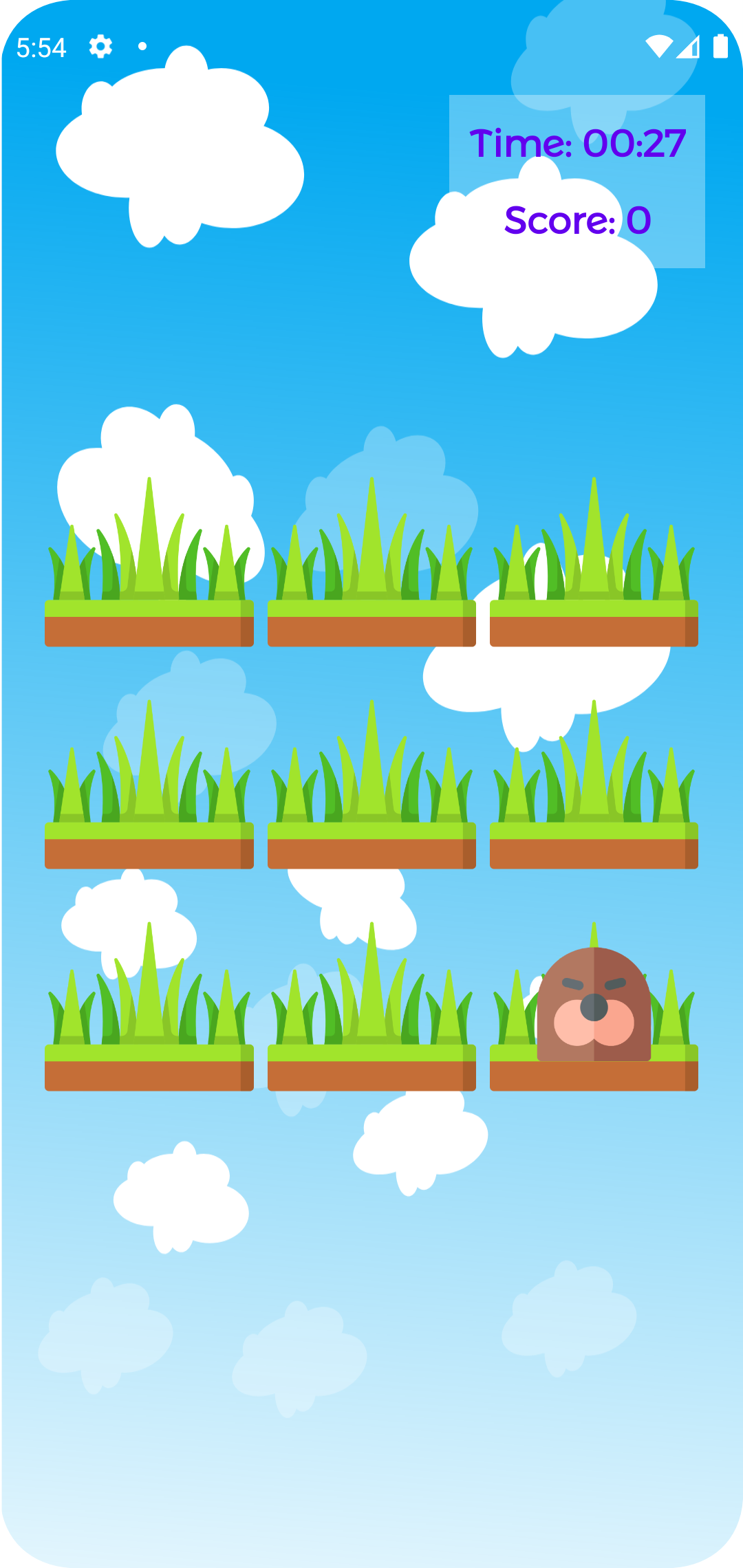Image resolution: width=743 pixels, height=1568 pixels.
Task: Tap the top-center grass patch
Action: tap(371, 585)
